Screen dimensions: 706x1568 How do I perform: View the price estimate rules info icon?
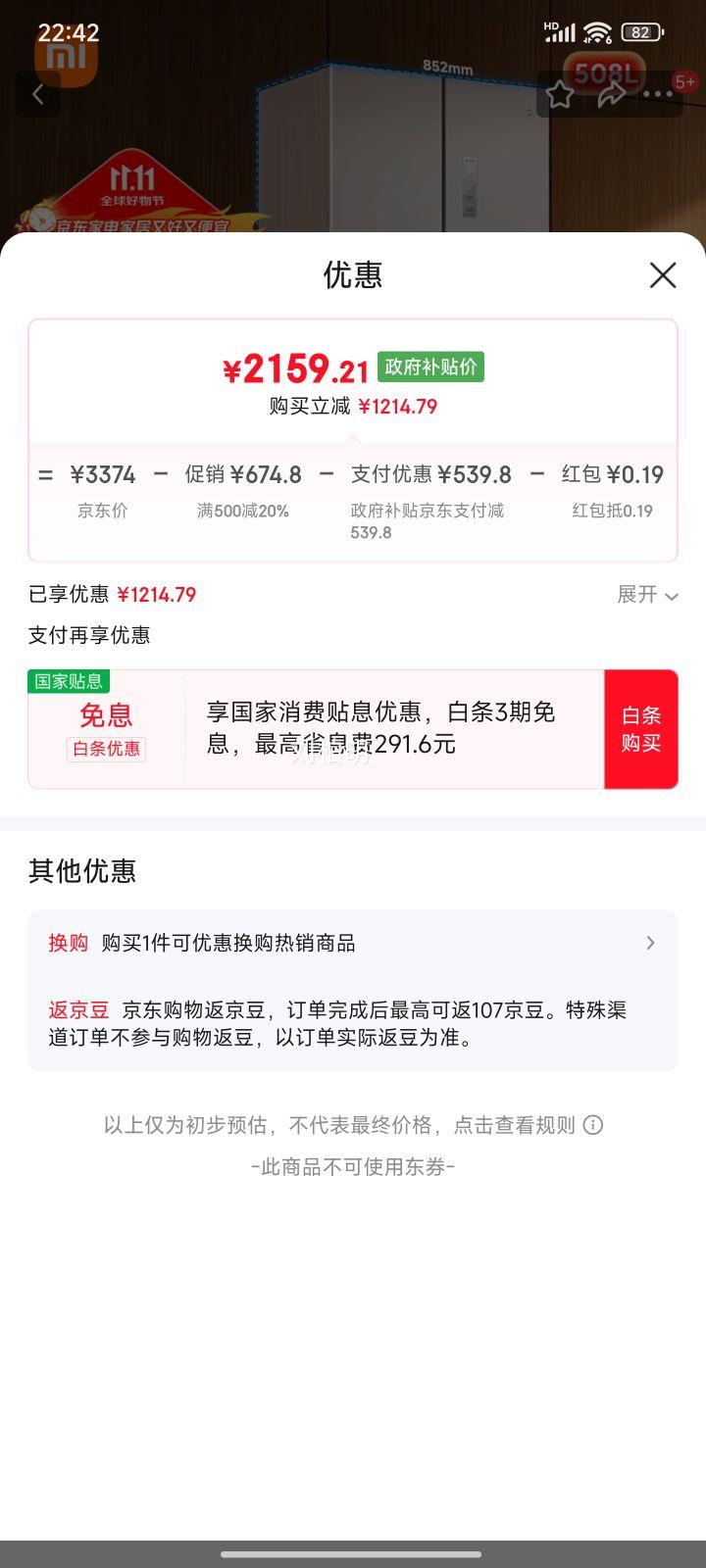[593, 1125]
